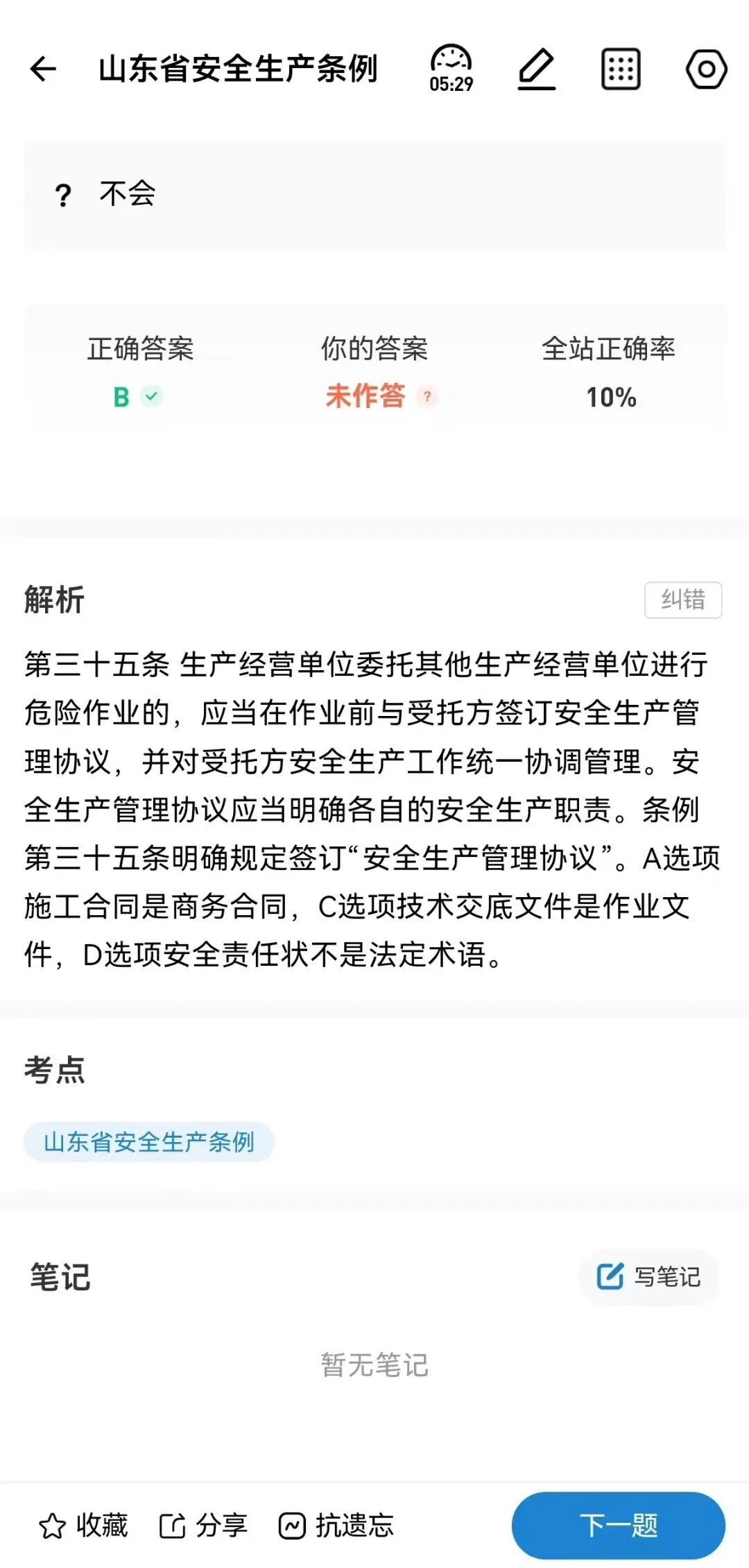Viewport: 749px width, 1568px height.
Task: Open the hexagon settings icon
Action: coord(706,69)
